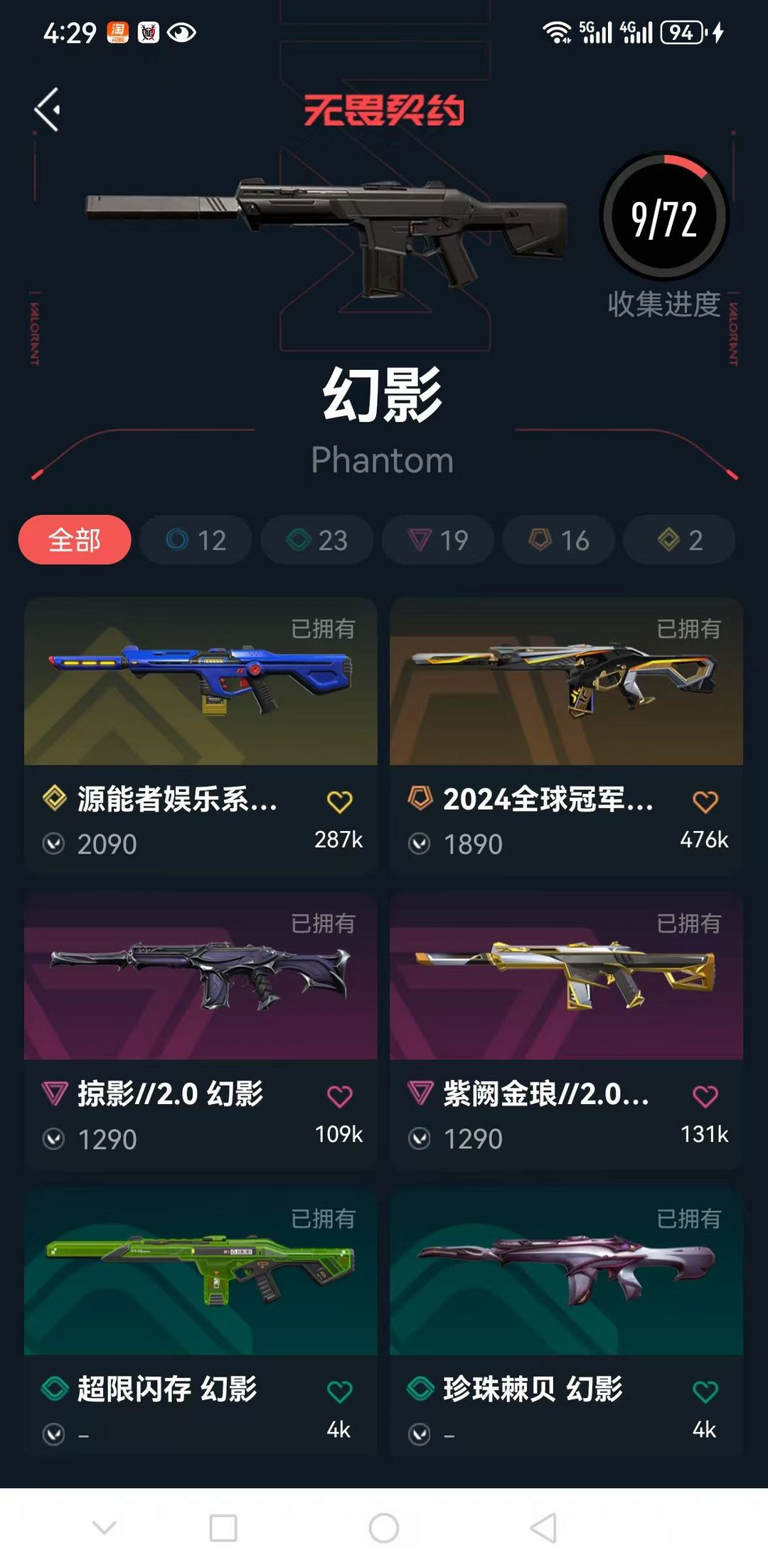
Task: Filter by the orange tier showing 16
Action: tap(558, 540)
